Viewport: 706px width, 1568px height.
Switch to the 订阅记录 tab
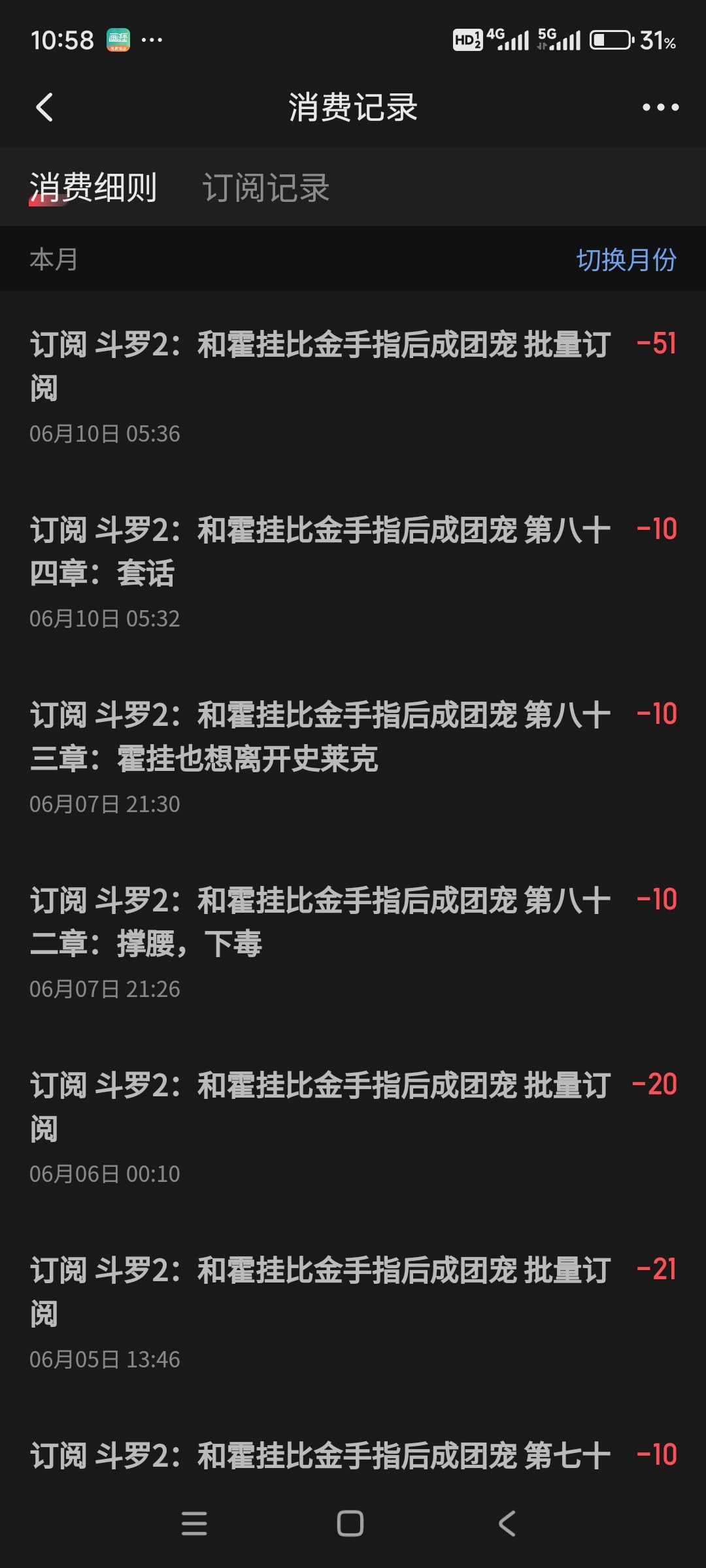[x=266, y=188]
